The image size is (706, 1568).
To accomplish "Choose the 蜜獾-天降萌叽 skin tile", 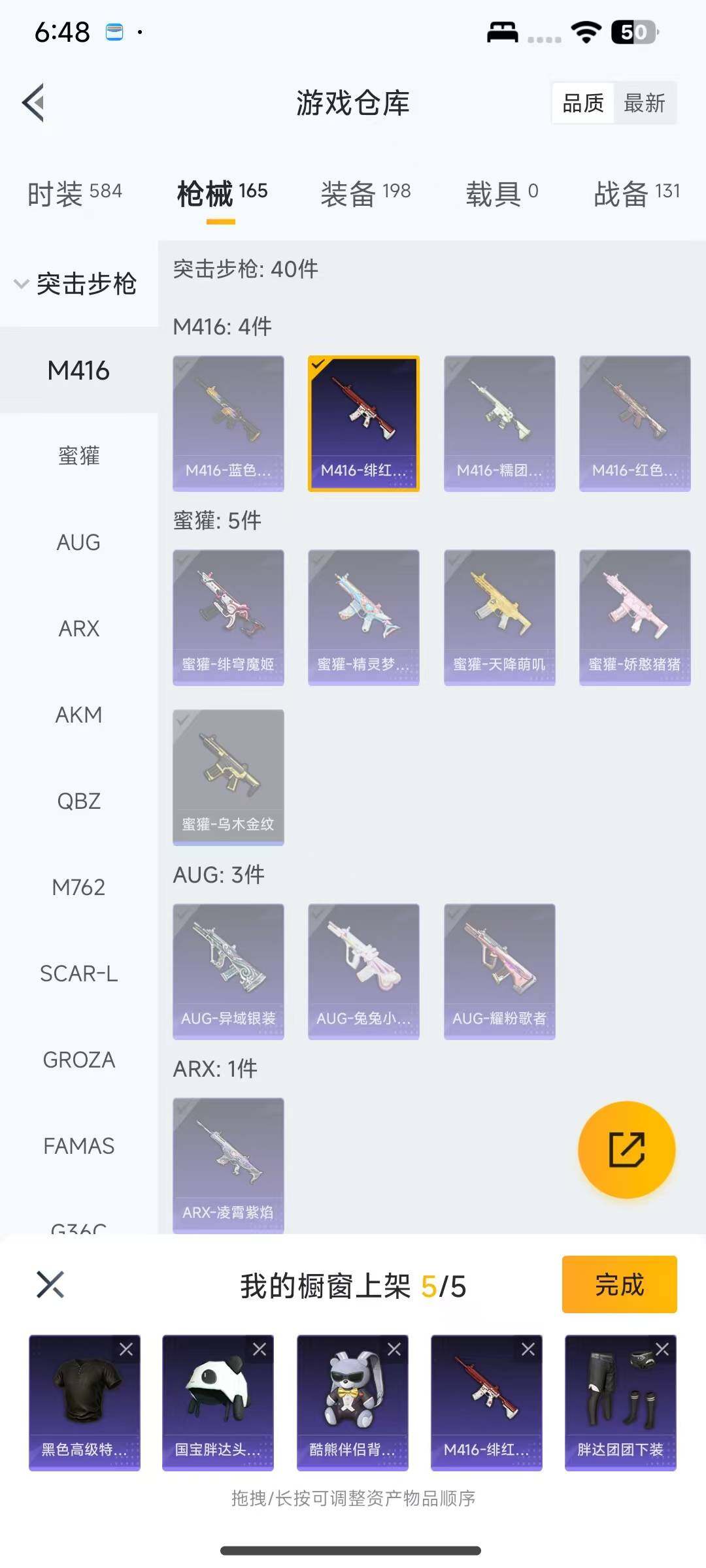I will pyautogui.click(x=499, y=617).
